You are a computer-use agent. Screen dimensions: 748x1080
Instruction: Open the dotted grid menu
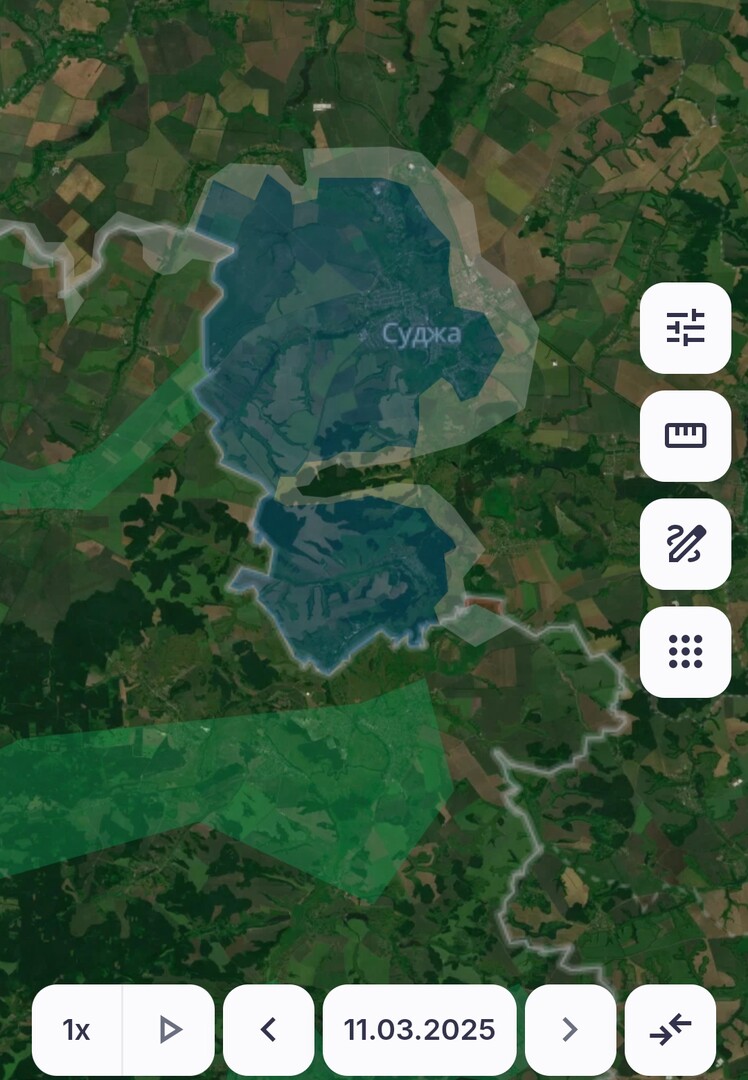[685, 651]
